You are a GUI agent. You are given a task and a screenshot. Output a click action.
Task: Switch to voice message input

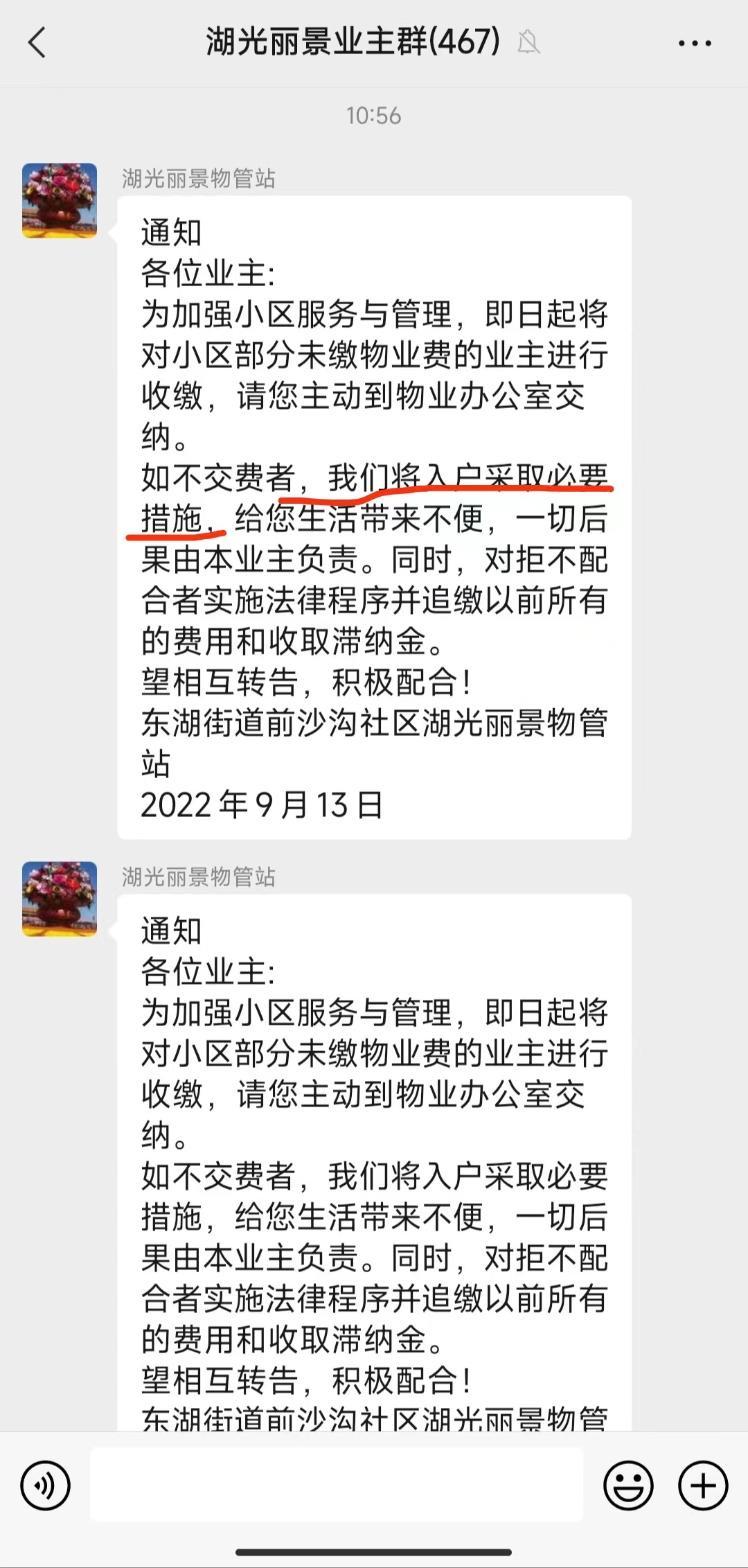(x=46, y=1486)
